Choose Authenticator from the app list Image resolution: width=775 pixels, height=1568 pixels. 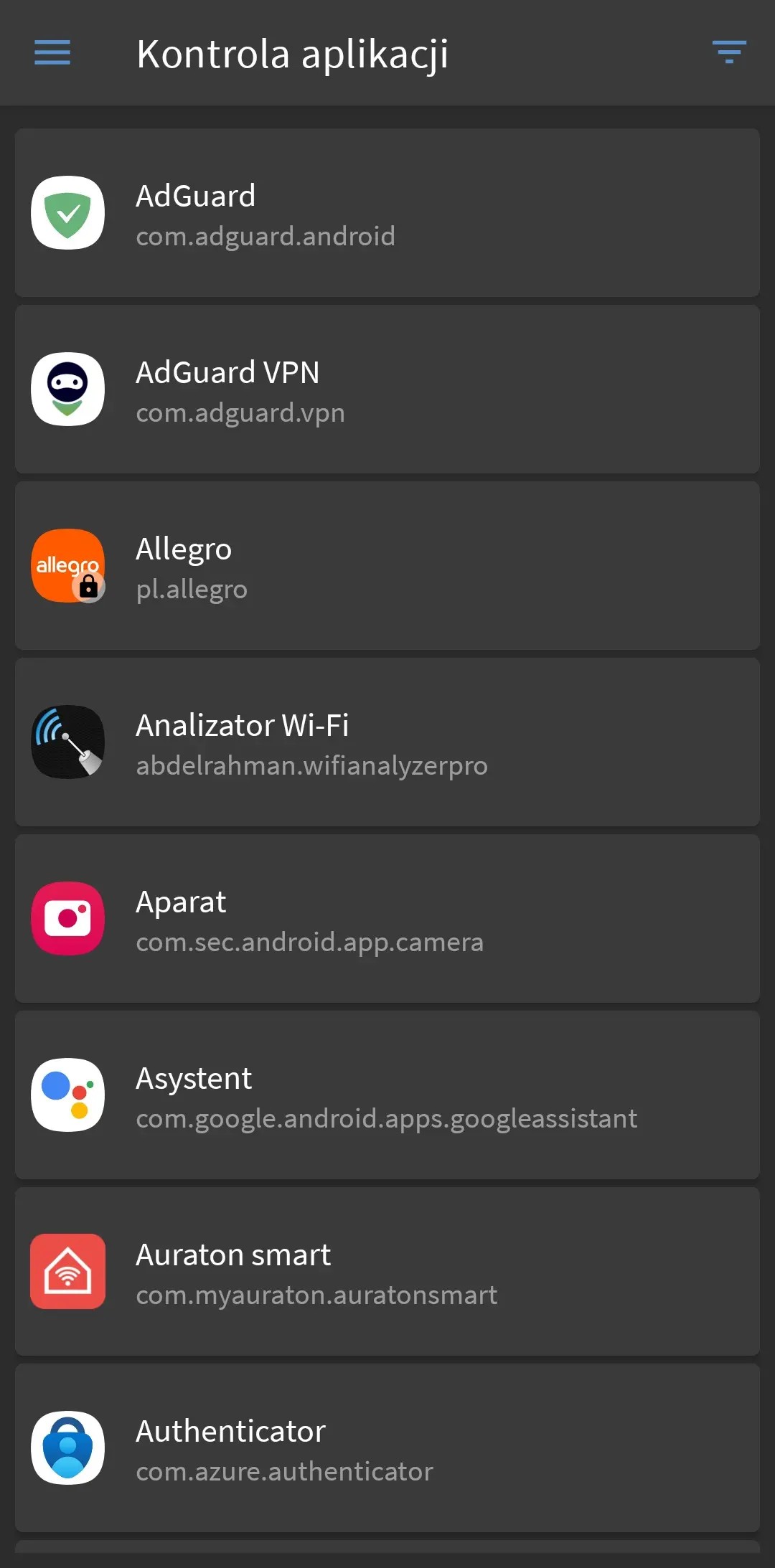click(x=387, y=1448)
